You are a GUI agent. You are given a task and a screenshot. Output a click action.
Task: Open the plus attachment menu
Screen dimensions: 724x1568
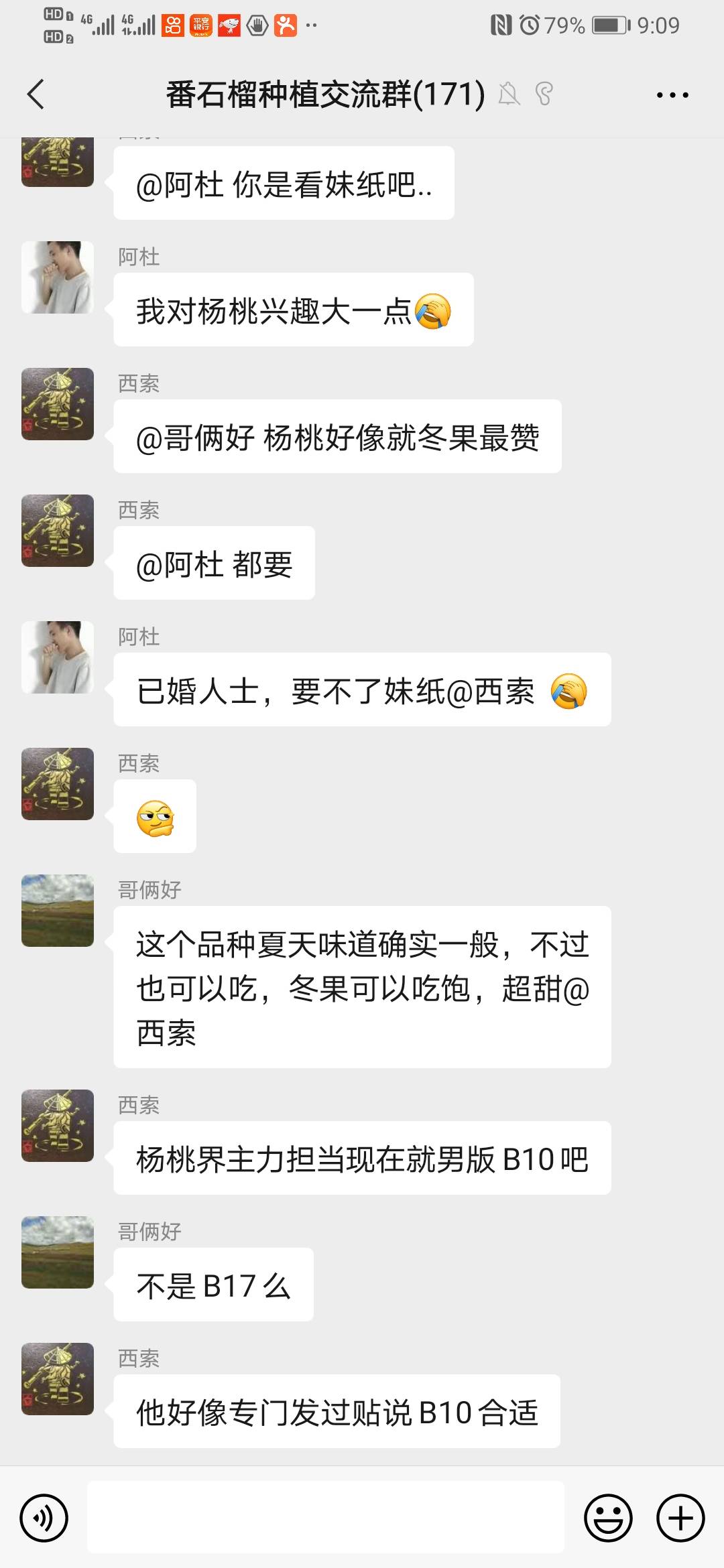[680, 1518]
